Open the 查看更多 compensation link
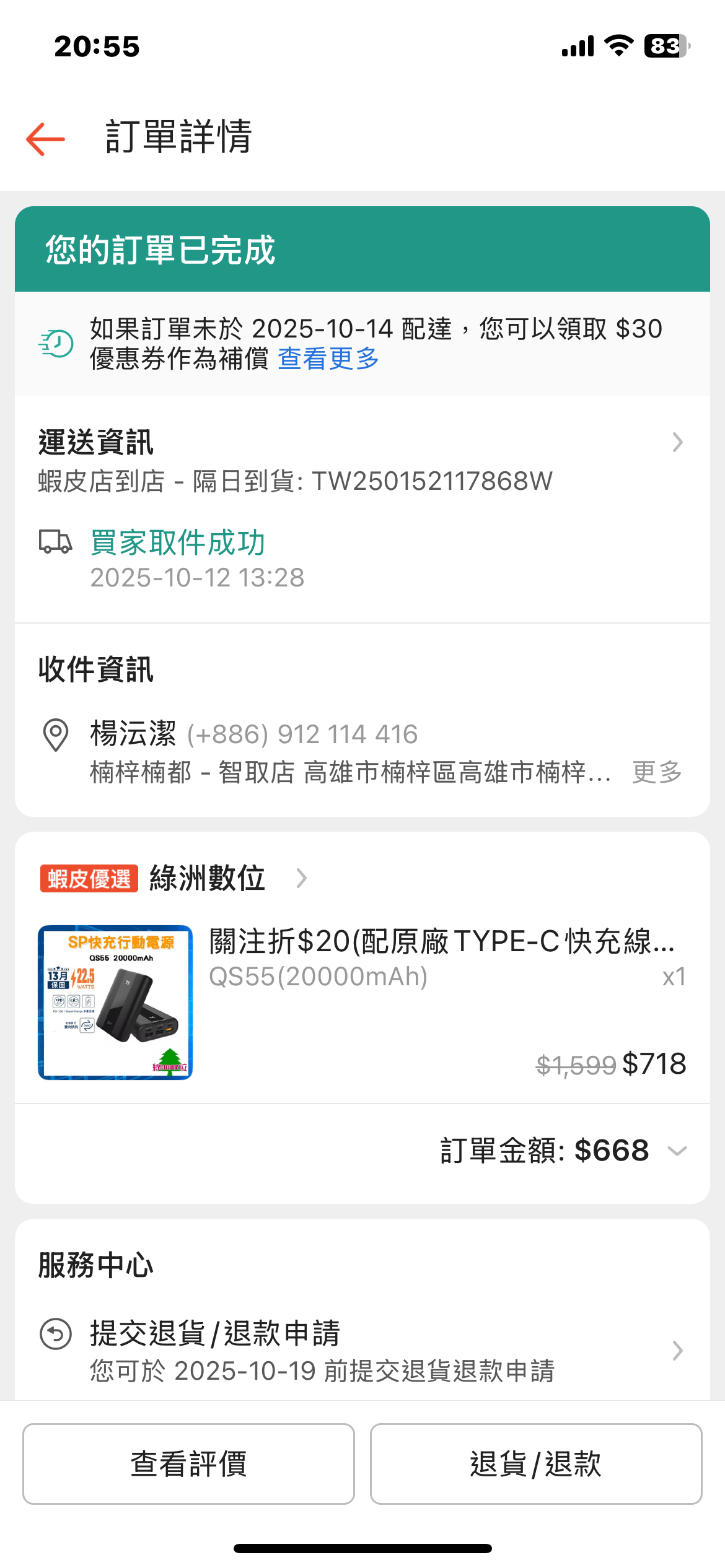 pos(328,359)
